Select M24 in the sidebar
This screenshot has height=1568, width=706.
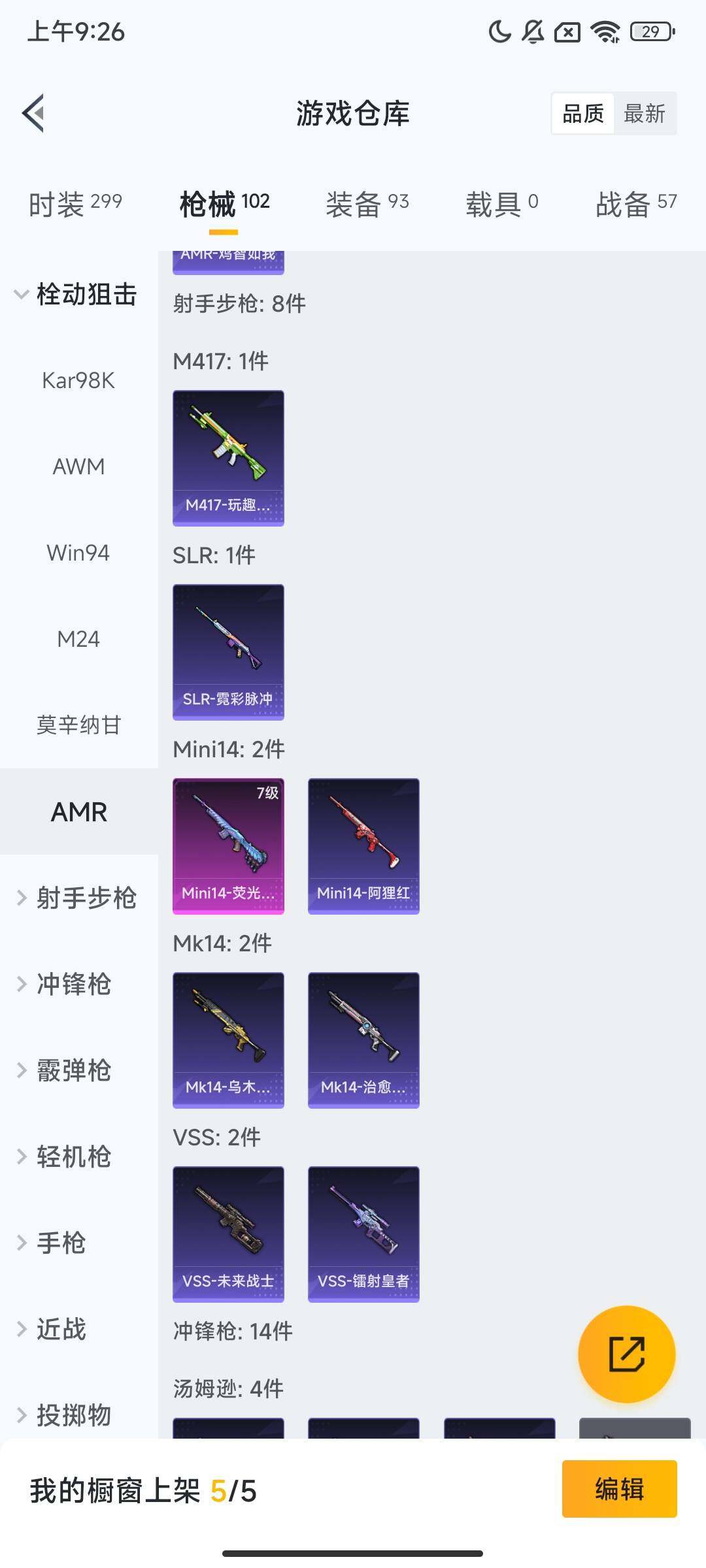tap(78, 639)
